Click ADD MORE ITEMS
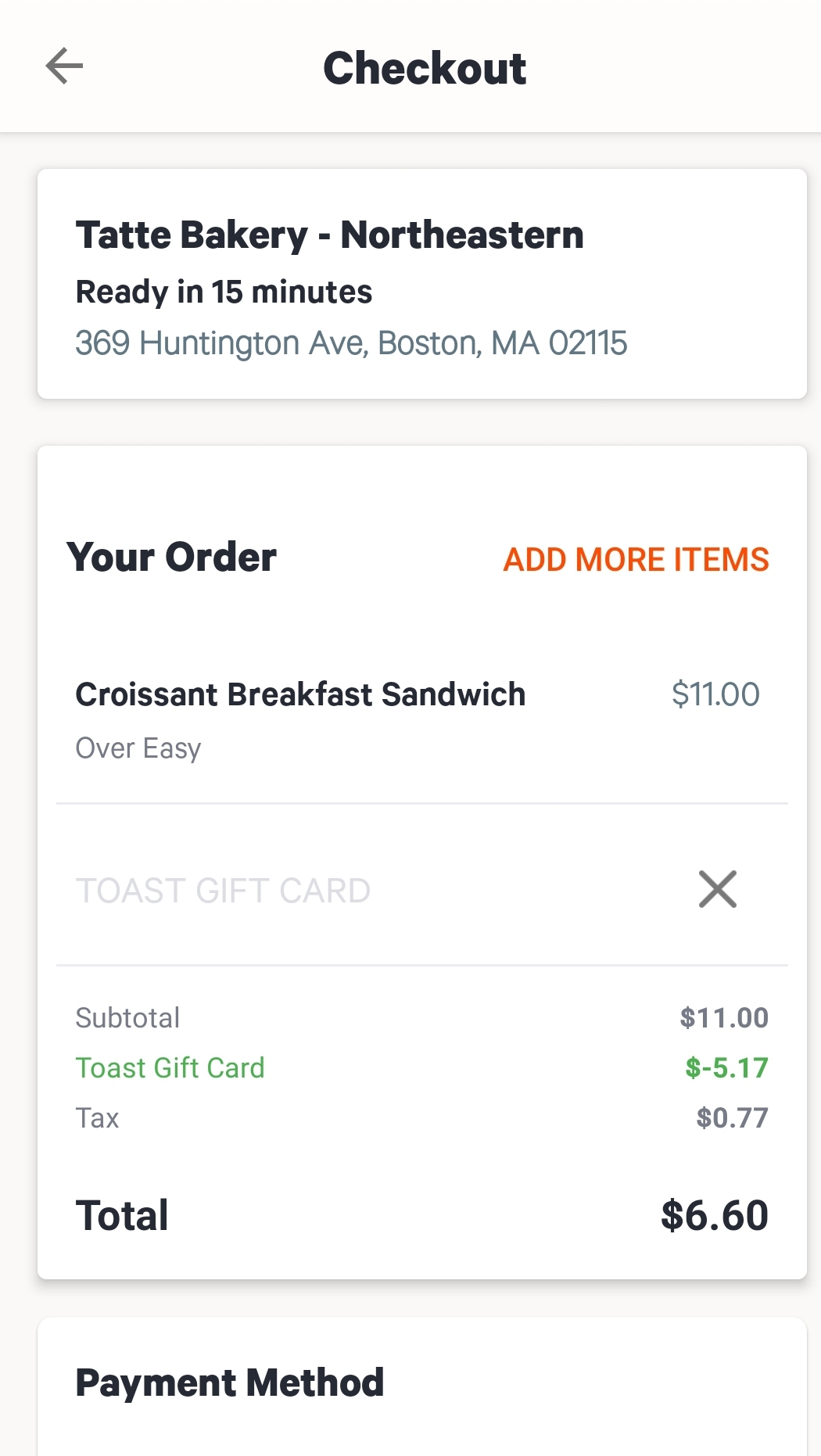This screenshot has width=821, height=1456. [636, 559]
